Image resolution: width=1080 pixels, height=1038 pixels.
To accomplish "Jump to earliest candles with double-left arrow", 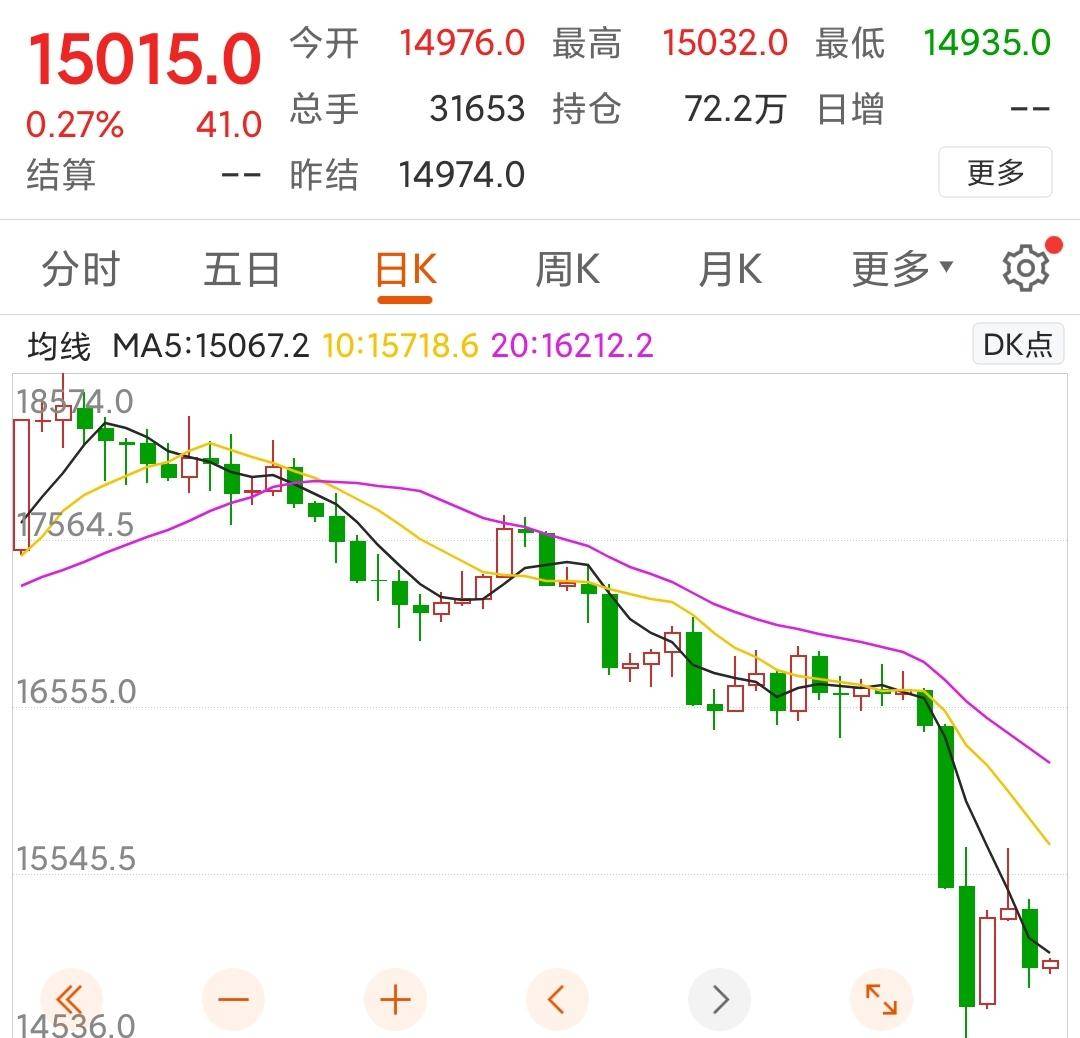I will (71, 999).
